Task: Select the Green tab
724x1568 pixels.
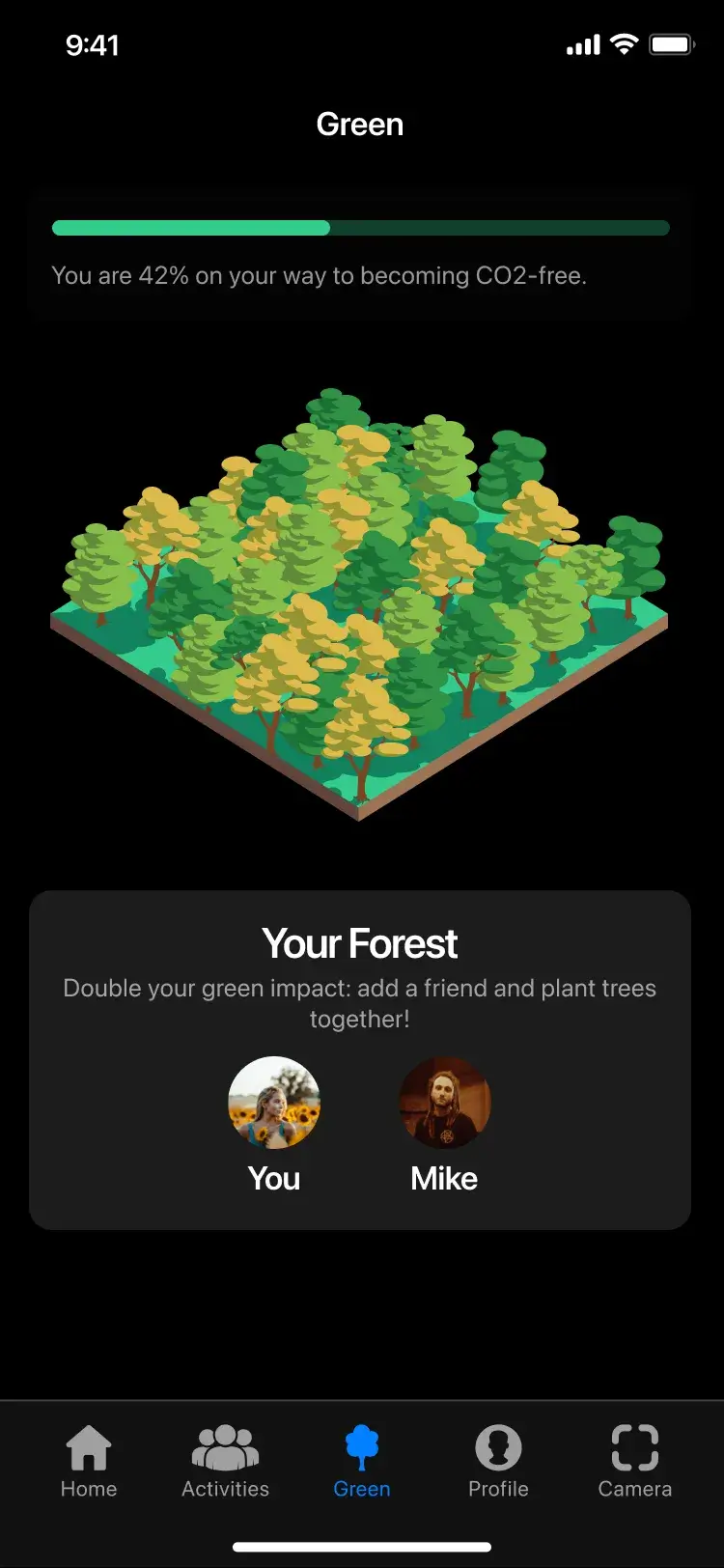Action: click(x=362, y=1461)
